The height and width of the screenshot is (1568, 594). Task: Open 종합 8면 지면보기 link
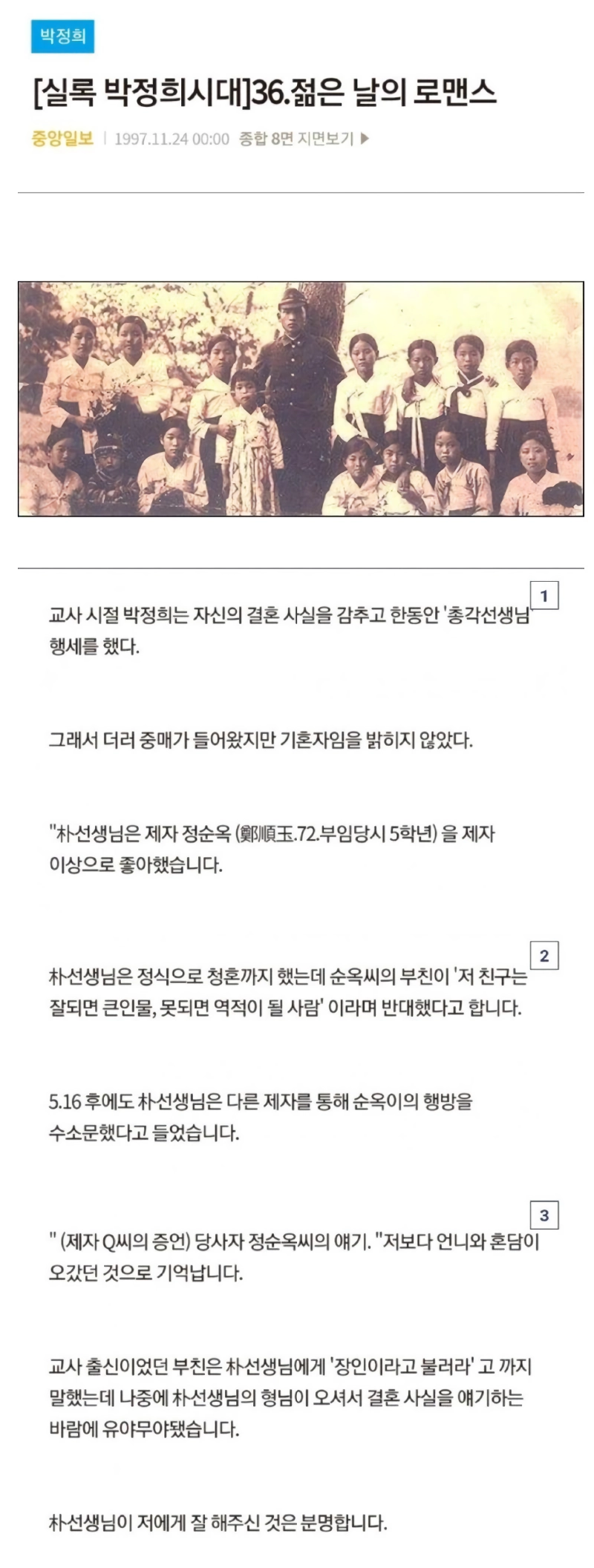(x=303, y=139)
